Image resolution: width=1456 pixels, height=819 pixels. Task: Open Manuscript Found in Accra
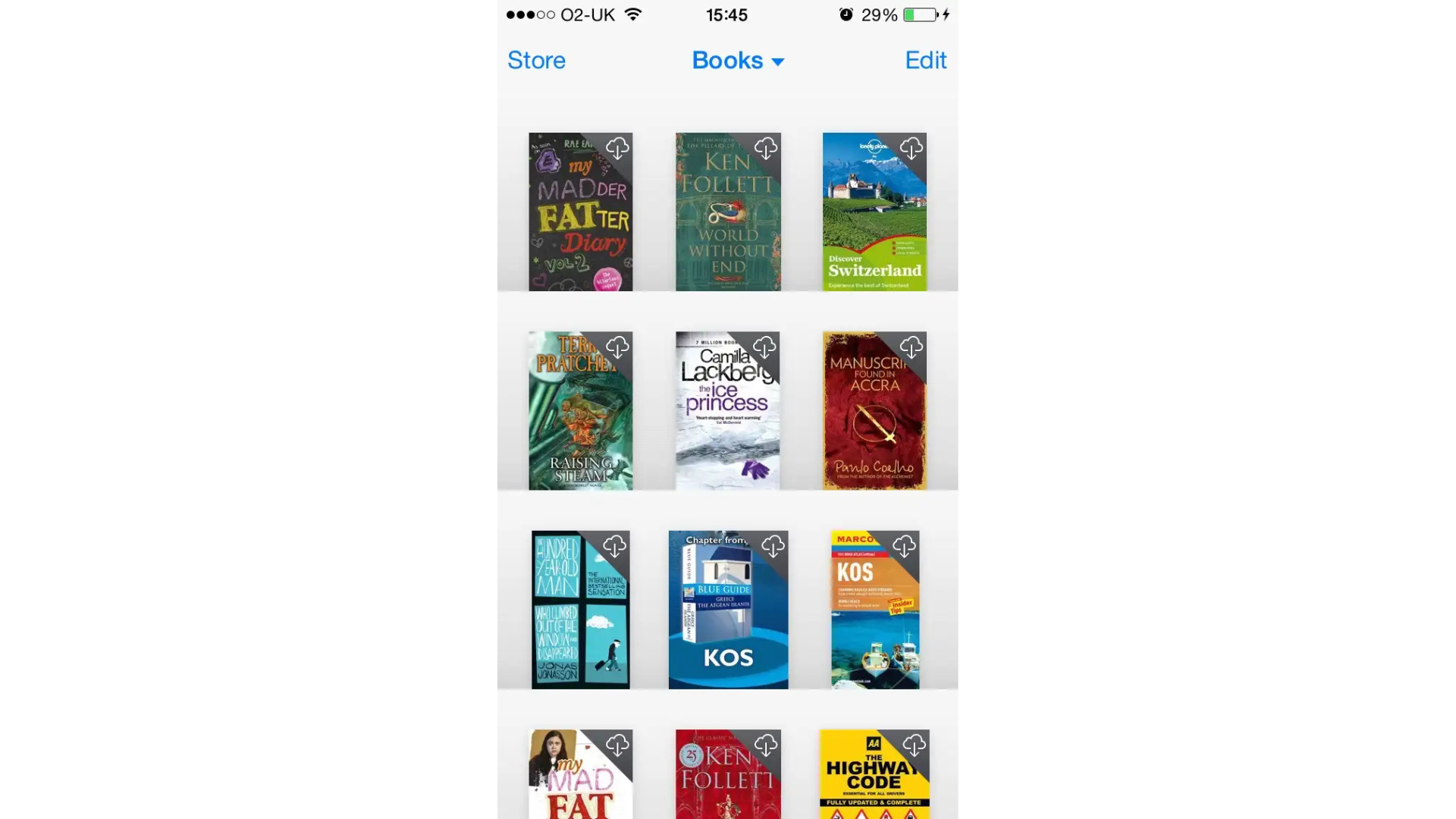pos(874,417)
